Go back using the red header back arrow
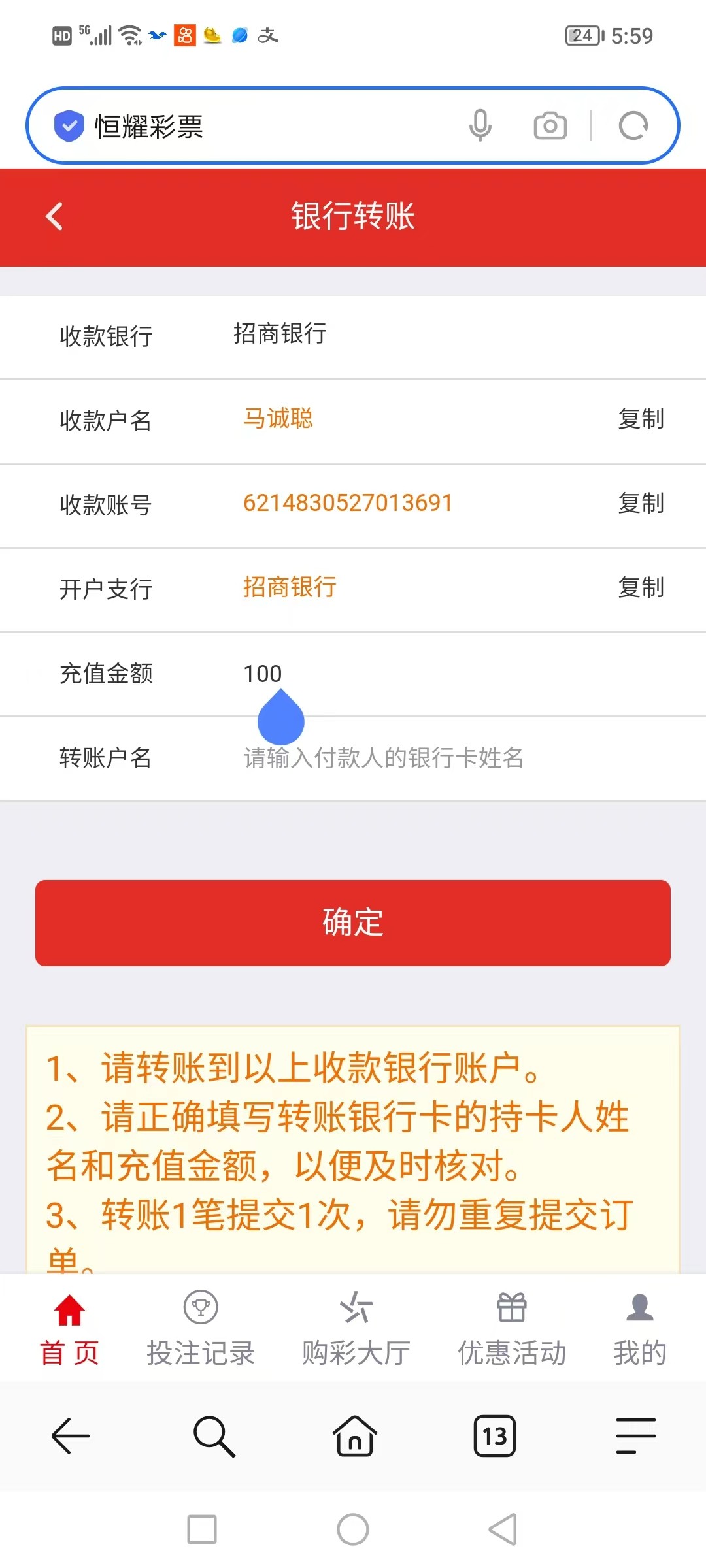The height and width of the screenshot is (1568, 706). [x=55, y=218]
